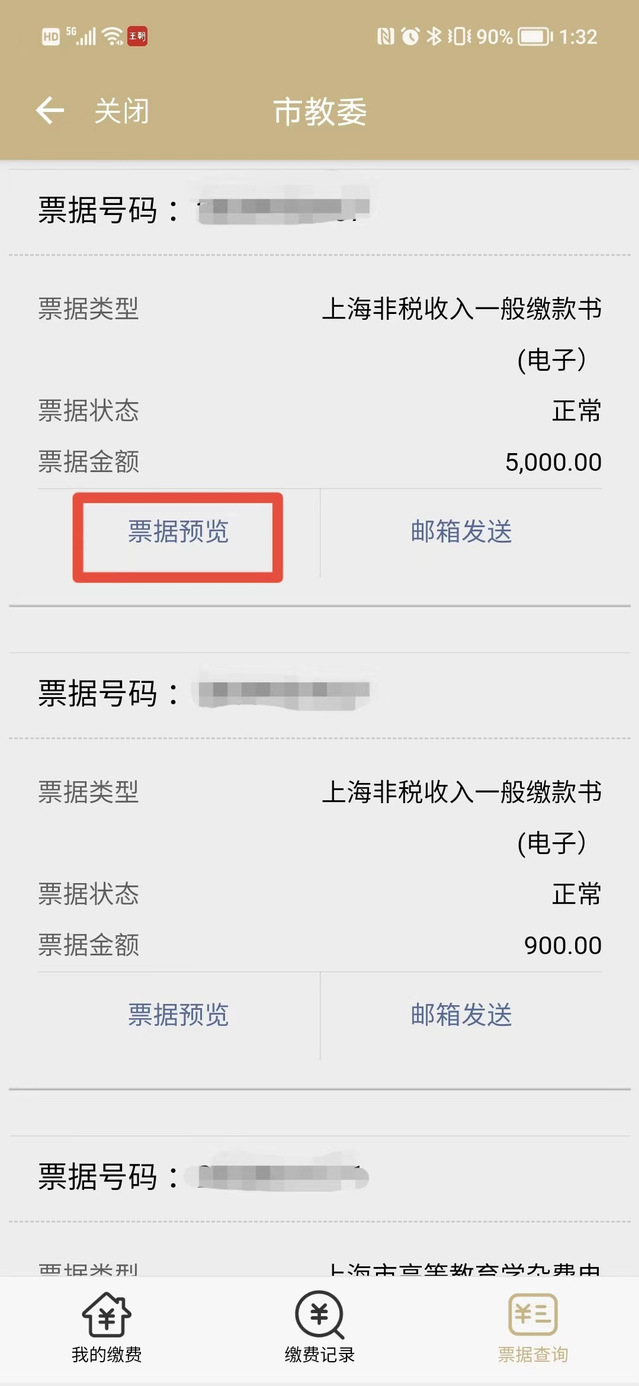Tap 邮箱发送 for the 5,000.00 receipt
Viewport: 639px width, 1386px height.
[x=461, y=531]
